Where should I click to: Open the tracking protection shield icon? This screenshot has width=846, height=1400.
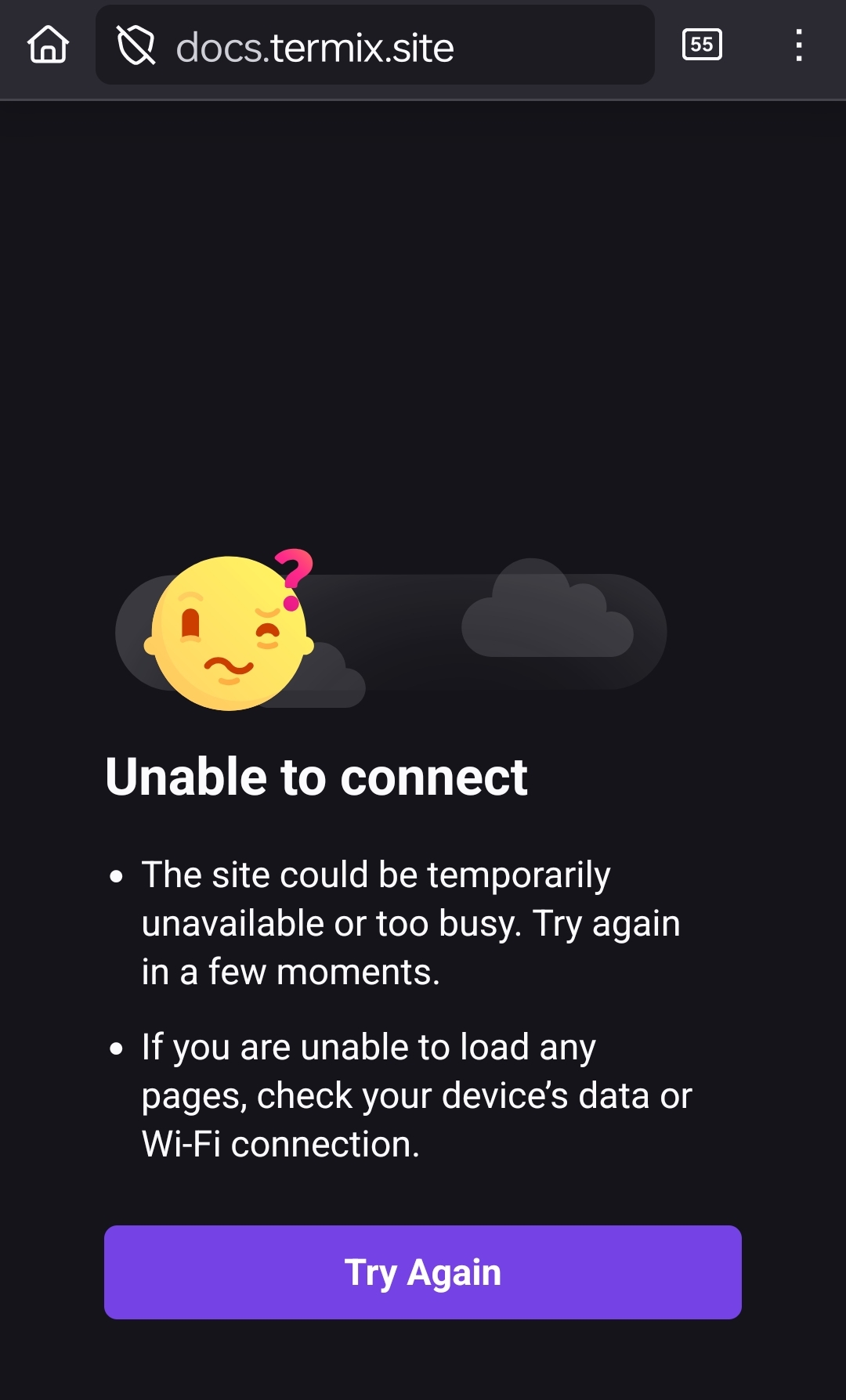(136, 45)
